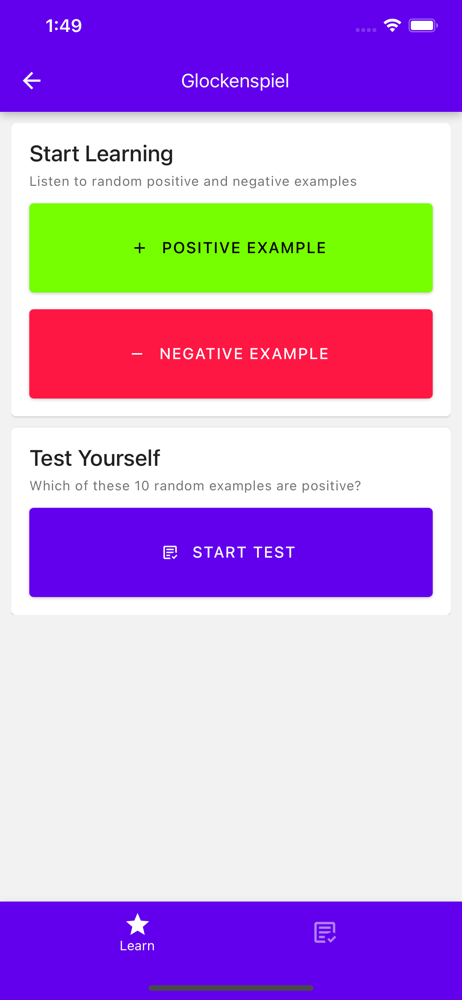462x1000 pixels.
Task: Open the test checklist tab
Action: coord(325,932)
